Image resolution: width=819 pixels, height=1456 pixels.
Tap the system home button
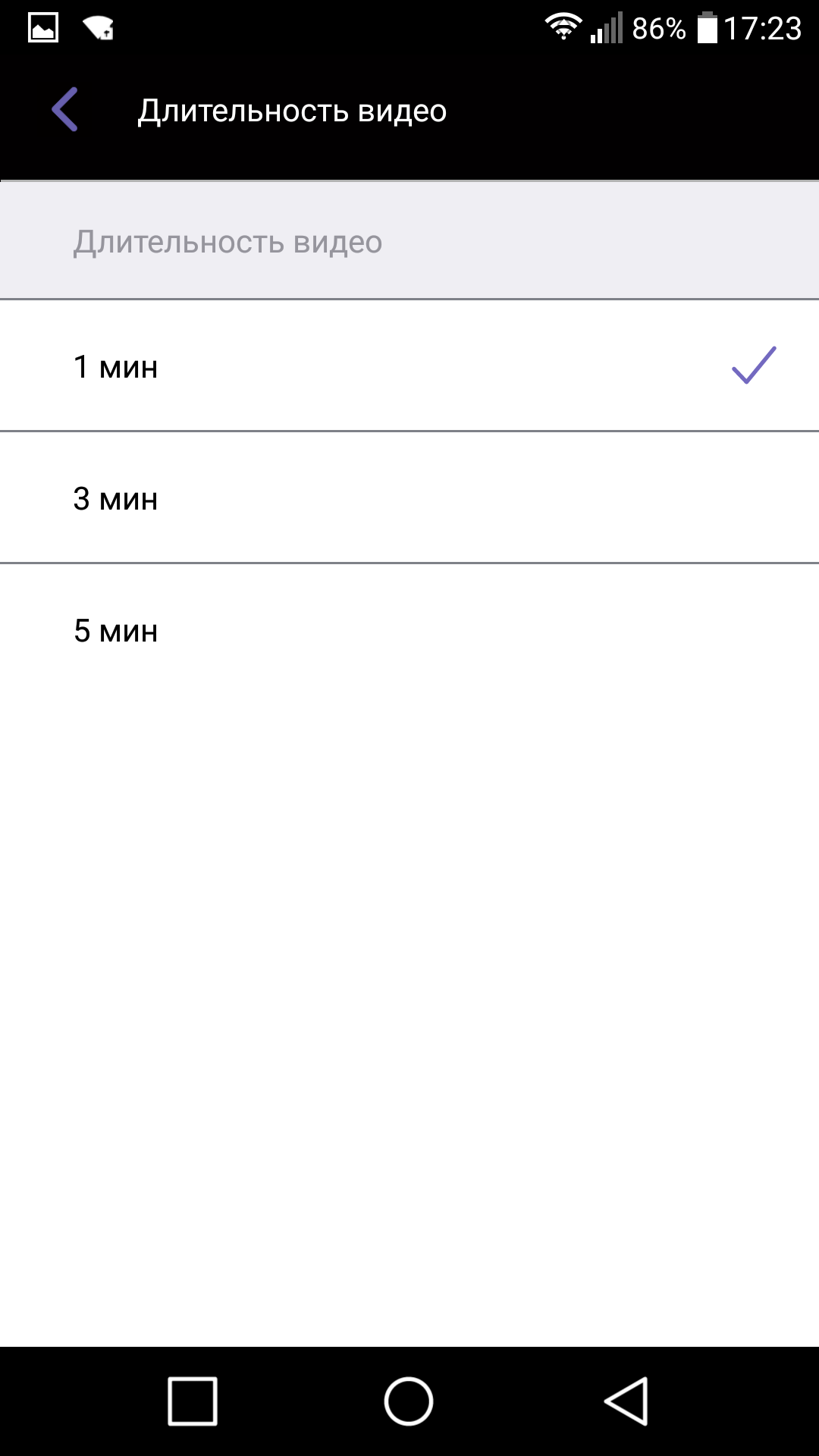click(x=409, y=1401)
